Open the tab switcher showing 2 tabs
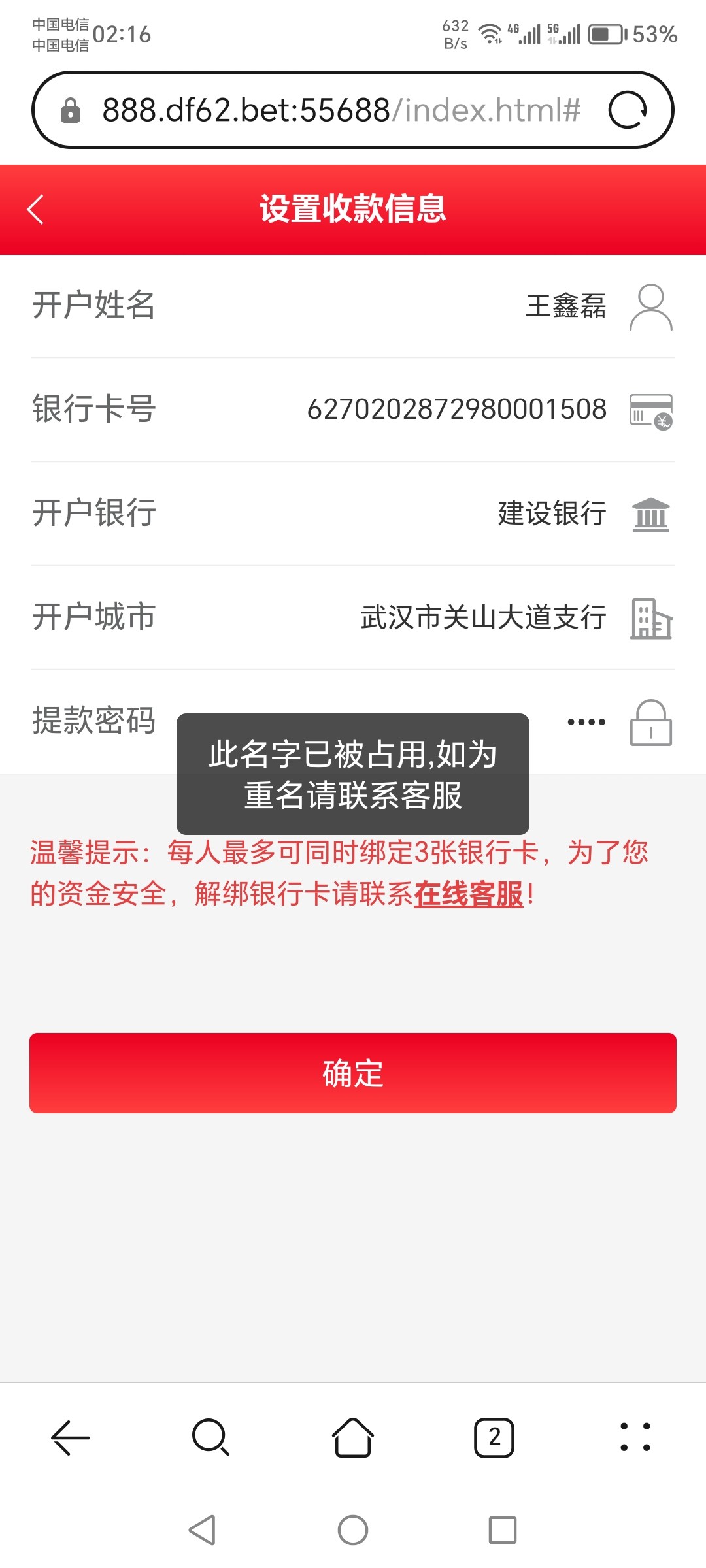 (494, 1437)
